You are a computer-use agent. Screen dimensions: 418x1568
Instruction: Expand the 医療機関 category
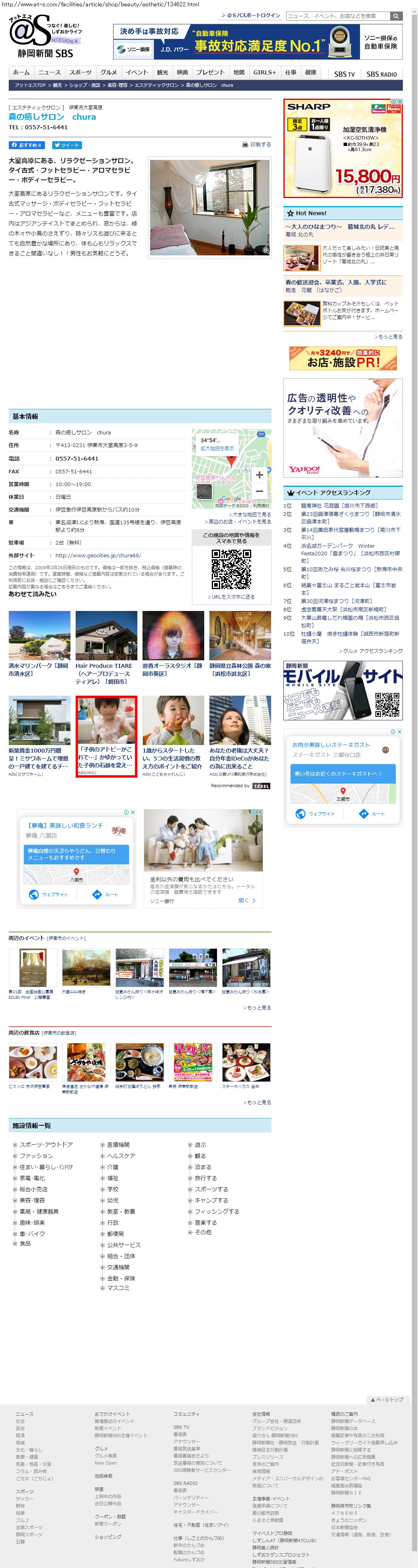[x=118, y=1145]
